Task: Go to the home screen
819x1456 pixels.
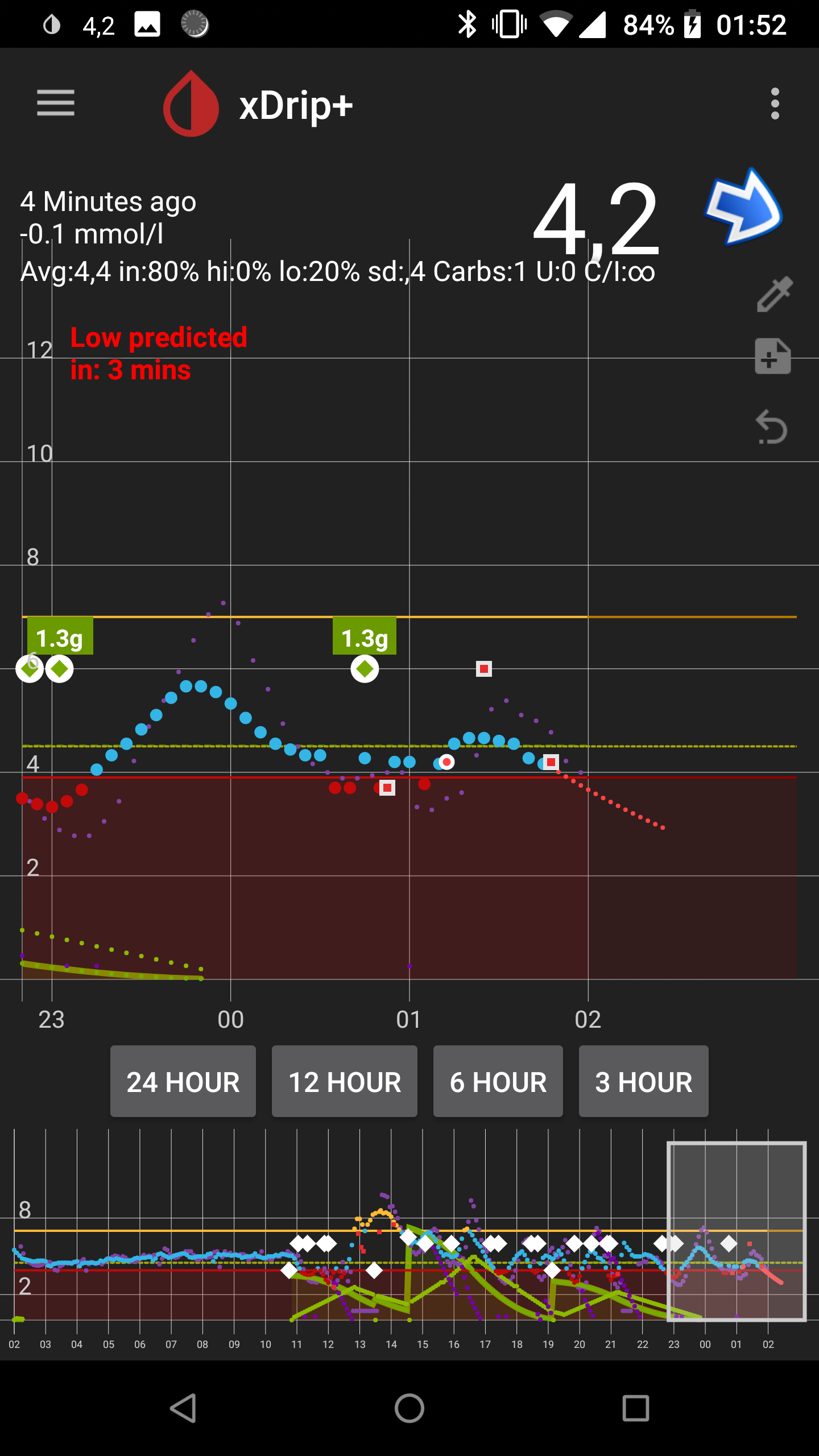Action: coord(409,1408)
